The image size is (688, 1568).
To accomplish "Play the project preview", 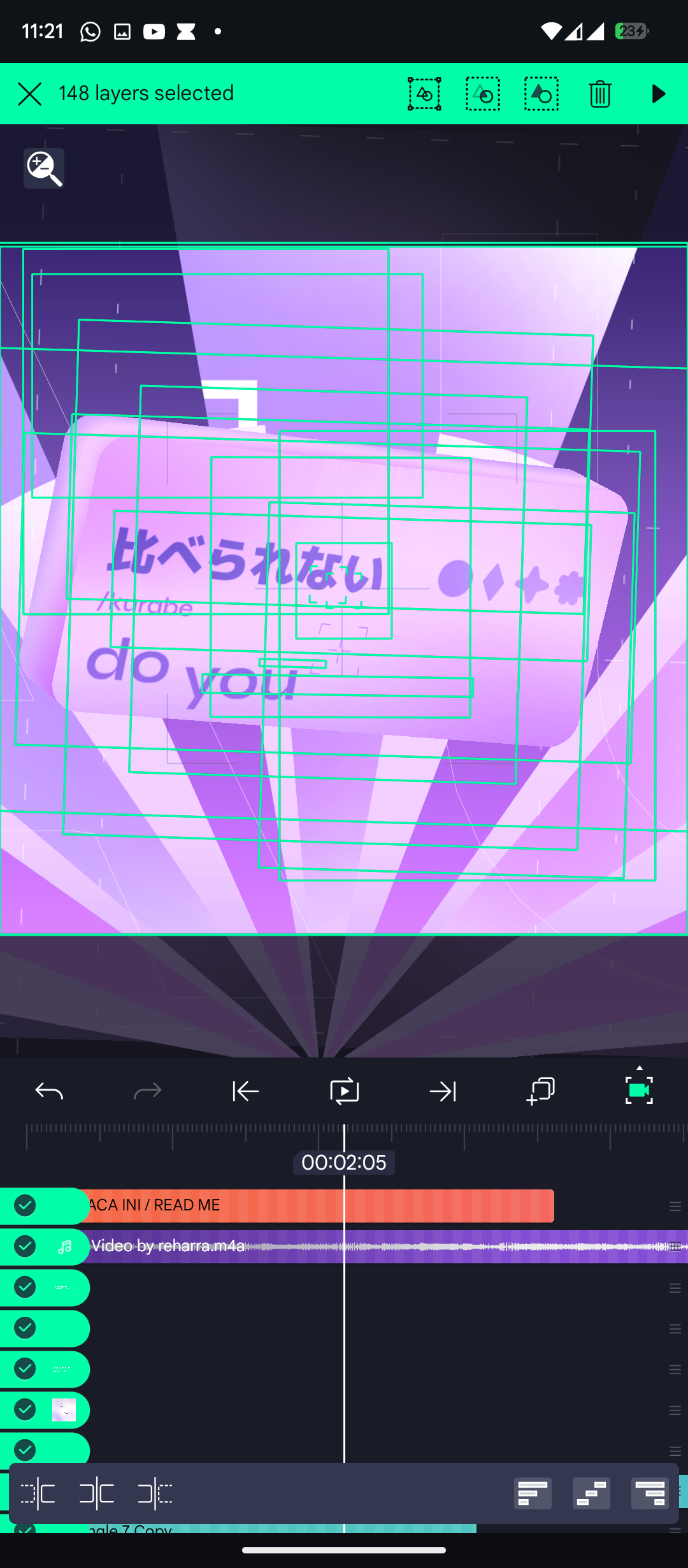I will [x=658, y=94].
